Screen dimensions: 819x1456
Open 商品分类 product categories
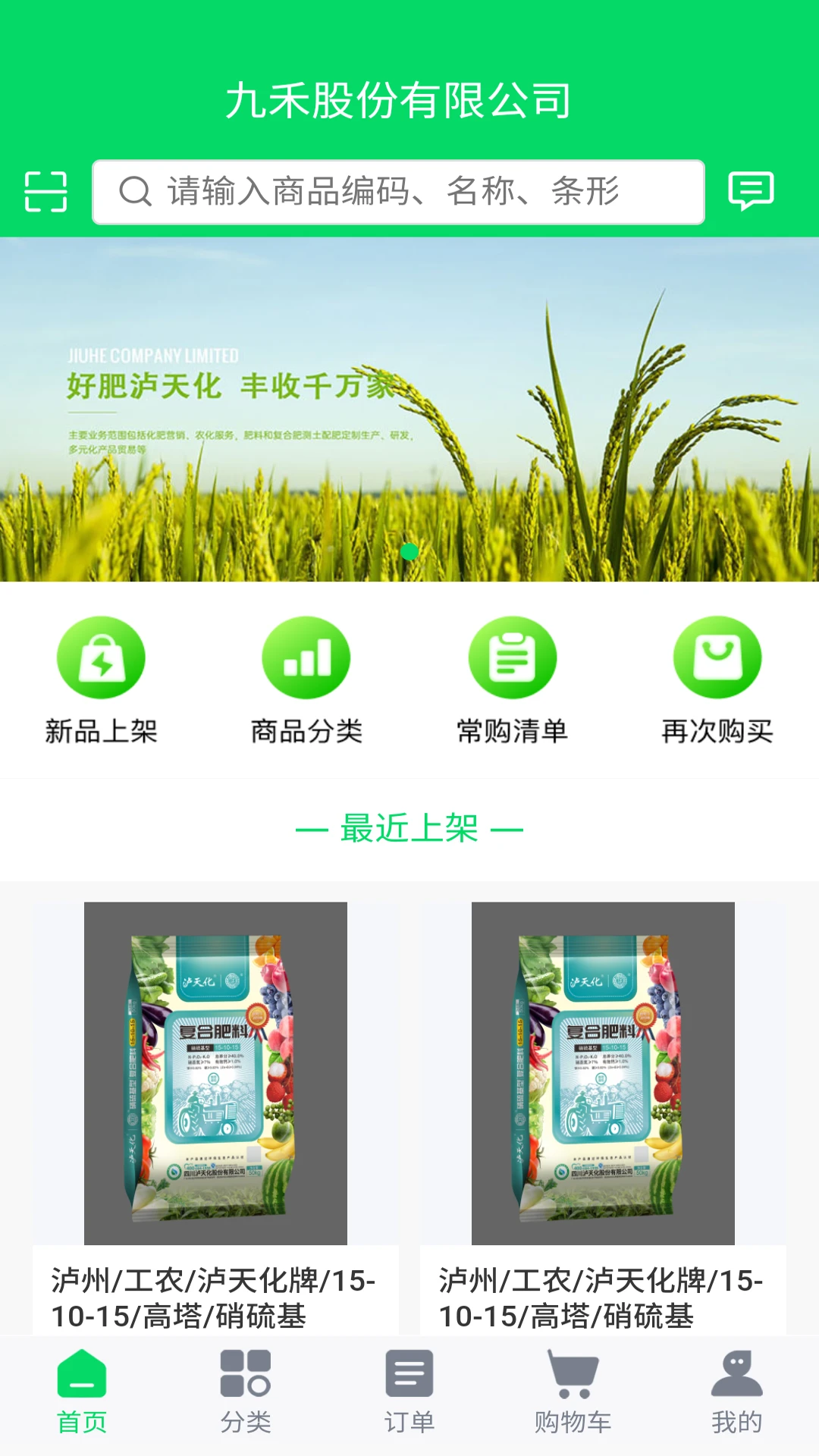pyautogui.click(x=306, y=680)
